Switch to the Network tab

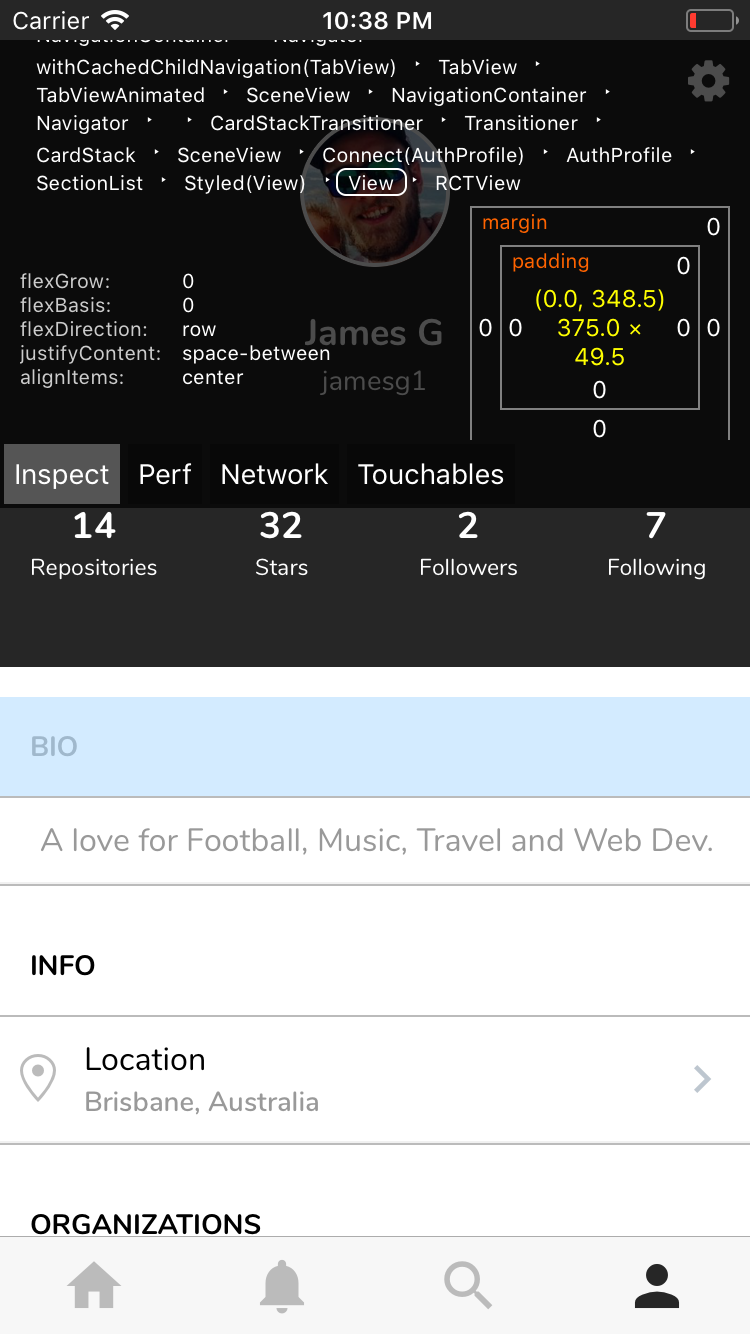(x=274, y=474)
